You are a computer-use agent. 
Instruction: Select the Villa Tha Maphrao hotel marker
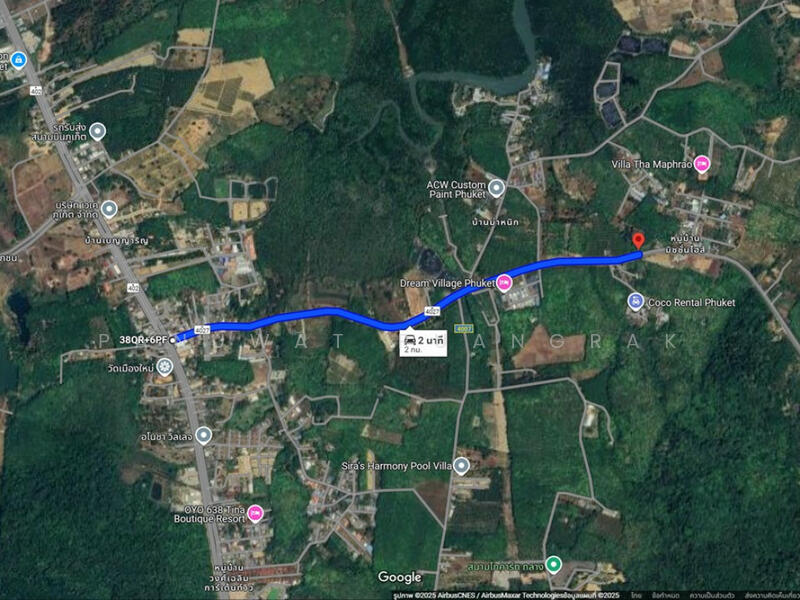tap(702, 164)
